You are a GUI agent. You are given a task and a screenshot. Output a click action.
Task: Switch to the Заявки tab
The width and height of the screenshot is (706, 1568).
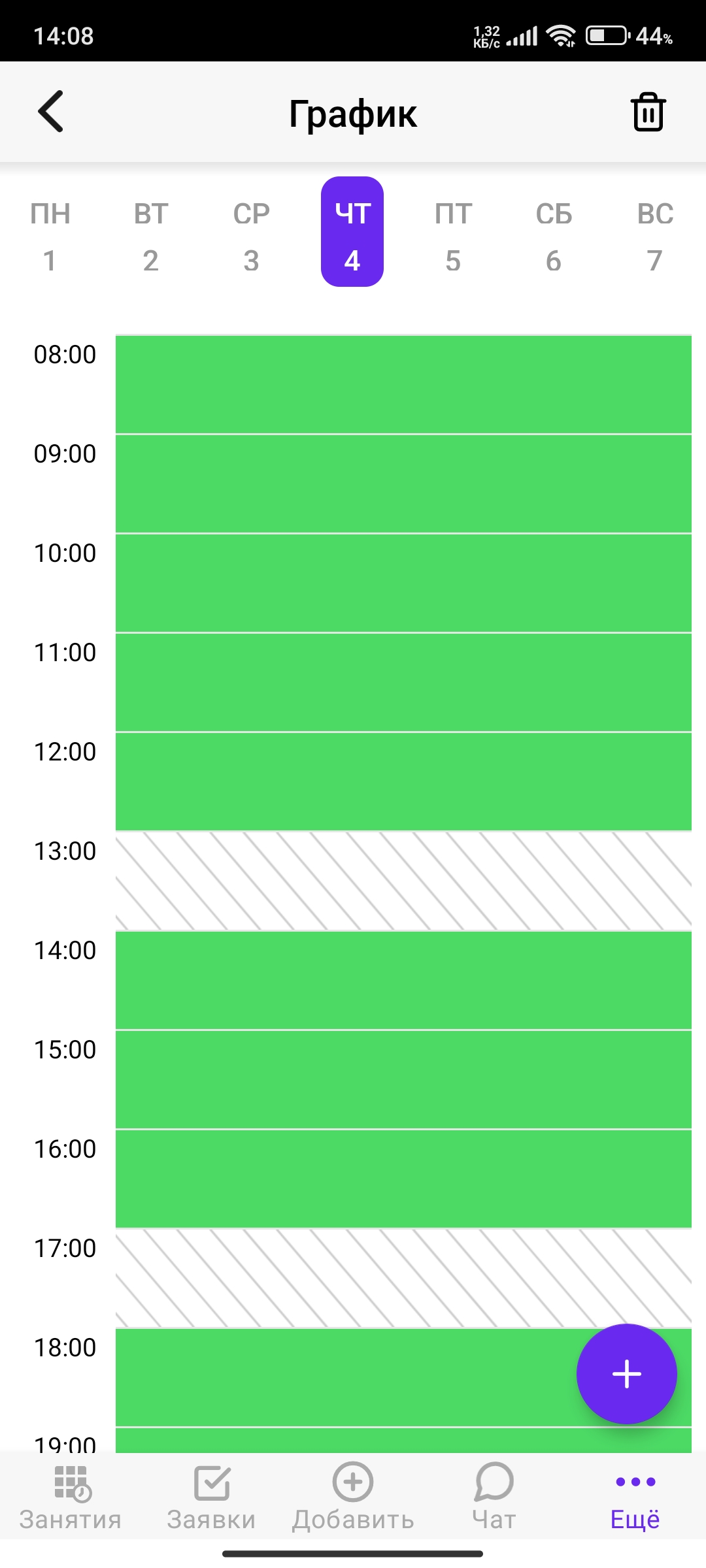coord(212,1496)
